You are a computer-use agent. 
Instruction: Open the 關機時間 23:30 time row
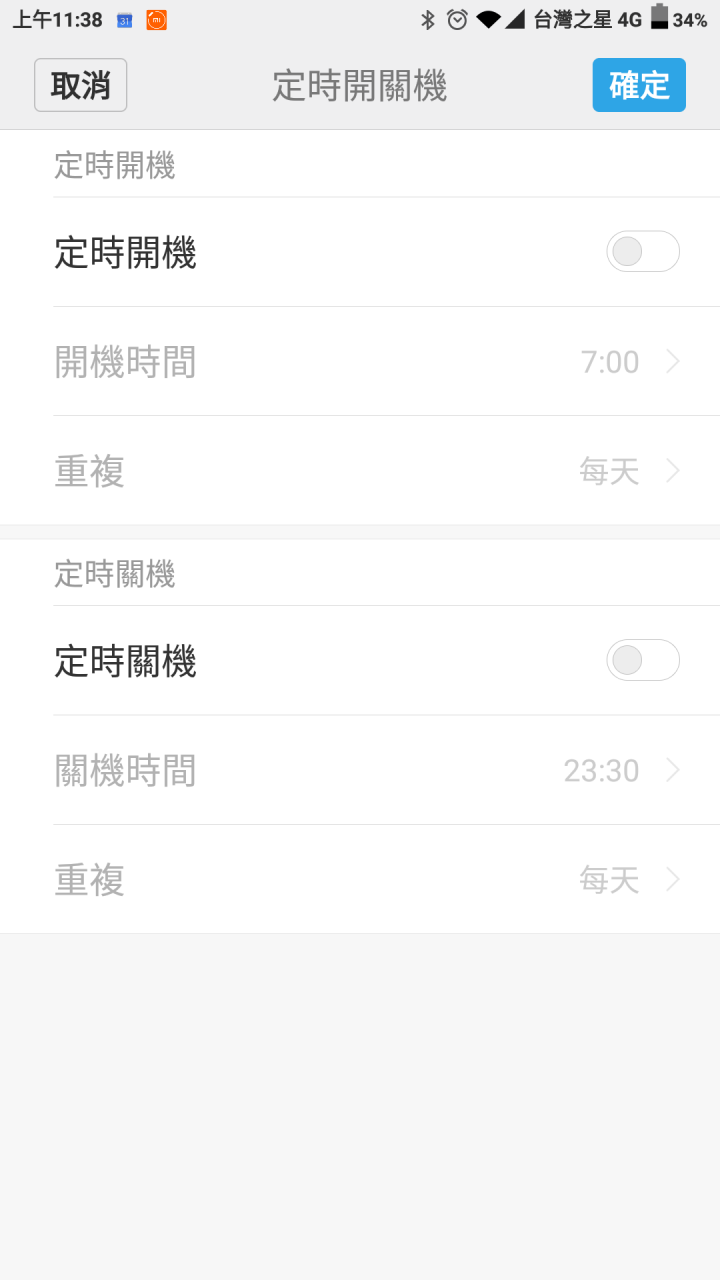(x=360, y=770)
